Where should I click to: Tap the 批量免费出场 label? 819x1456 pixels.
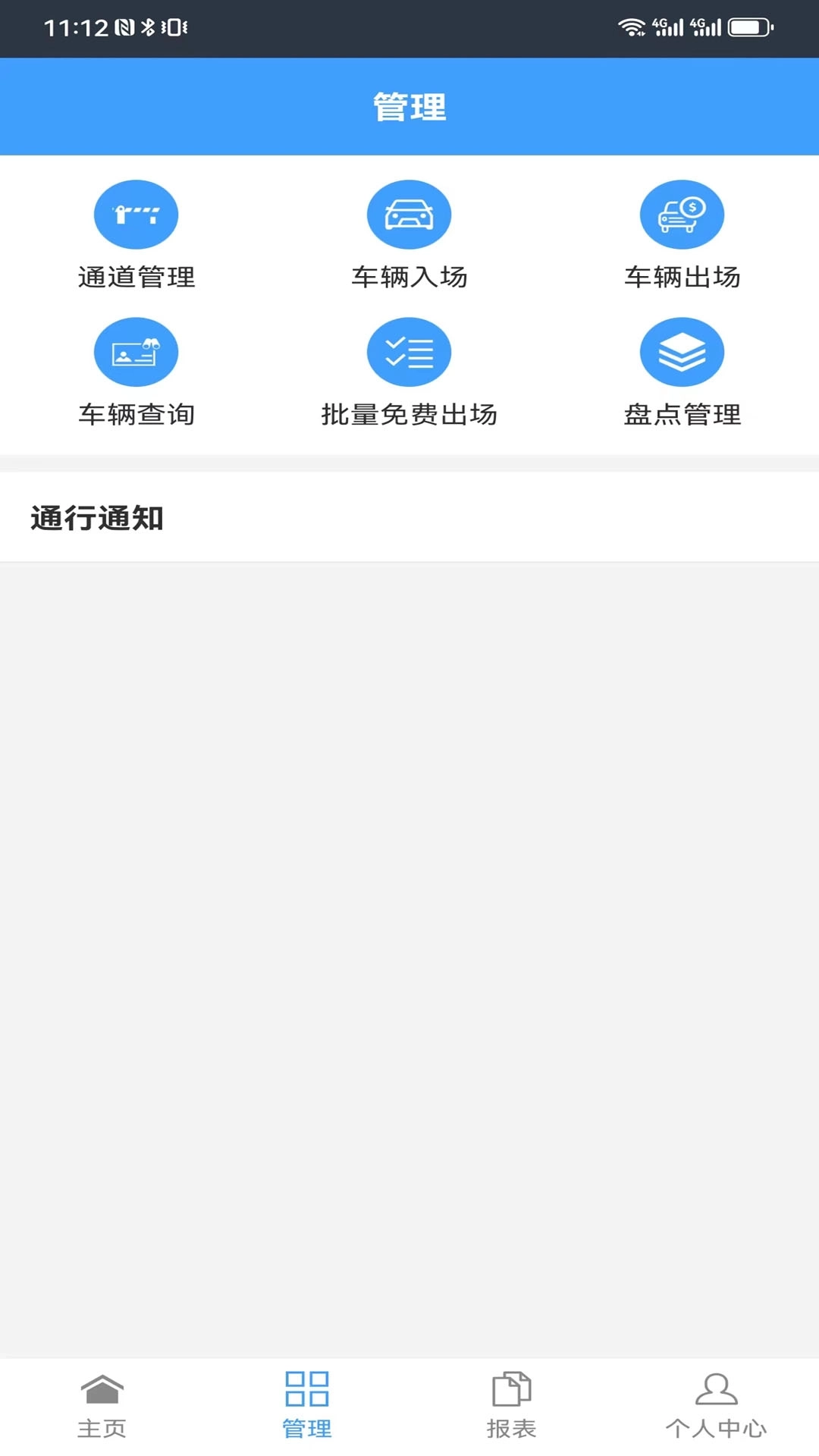[x=409, y=416]
